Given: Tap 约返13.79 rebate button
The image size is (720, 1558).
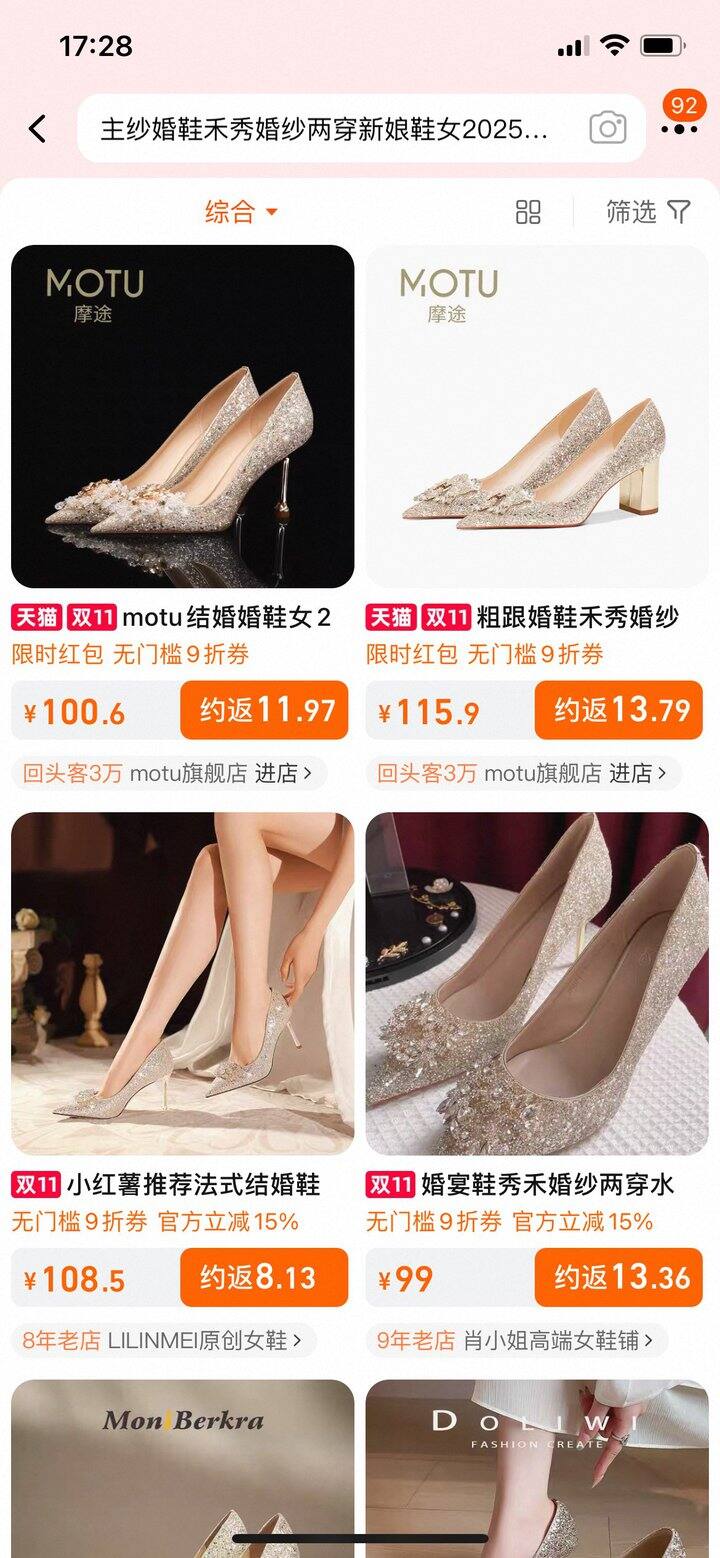Looking at the screenshot, I should click(x=619, y=710).
